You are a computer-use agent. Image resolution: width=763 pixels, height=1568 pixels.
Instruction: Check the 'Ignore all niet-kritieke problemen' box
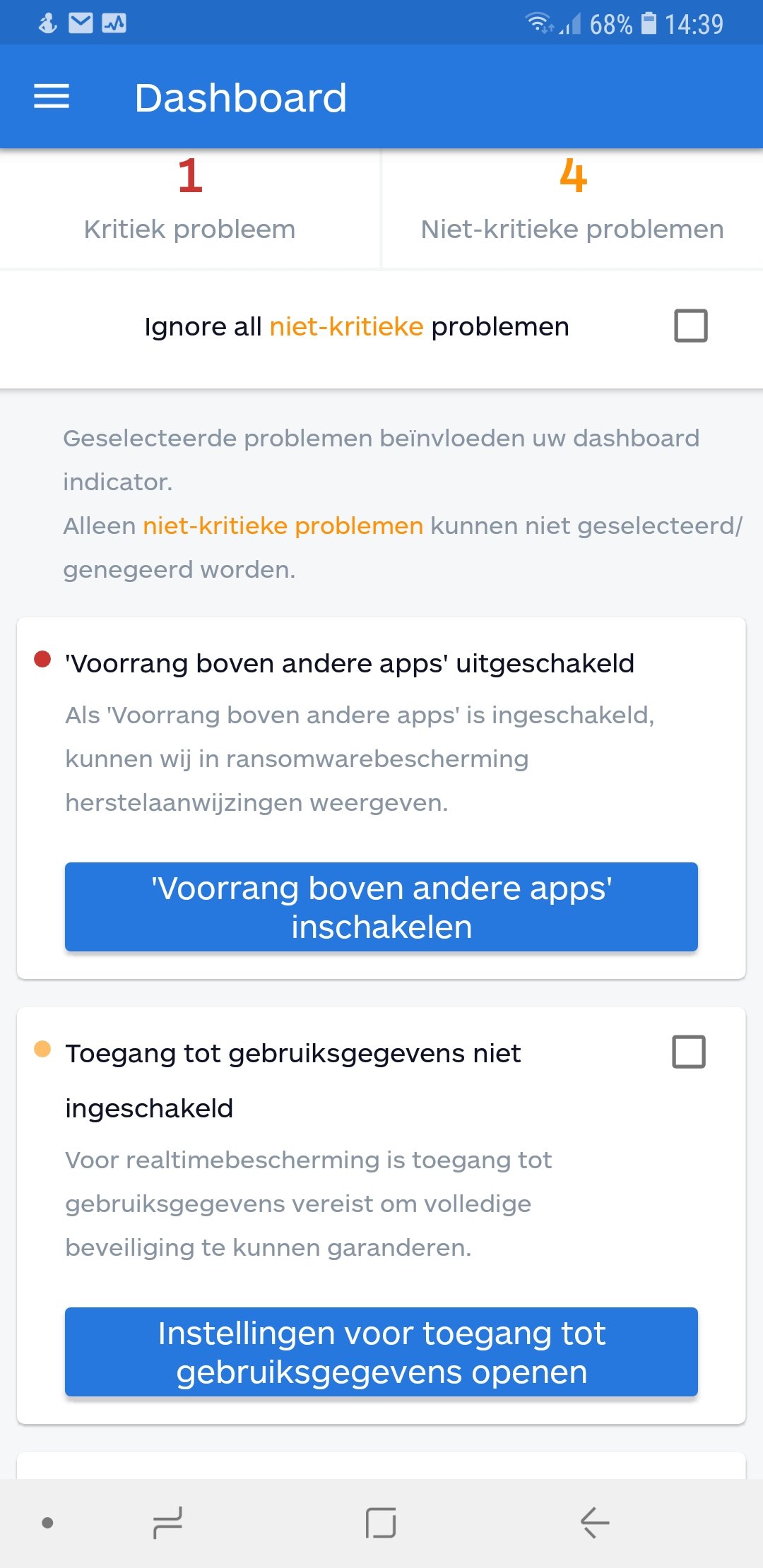click(x=690, y=326)
